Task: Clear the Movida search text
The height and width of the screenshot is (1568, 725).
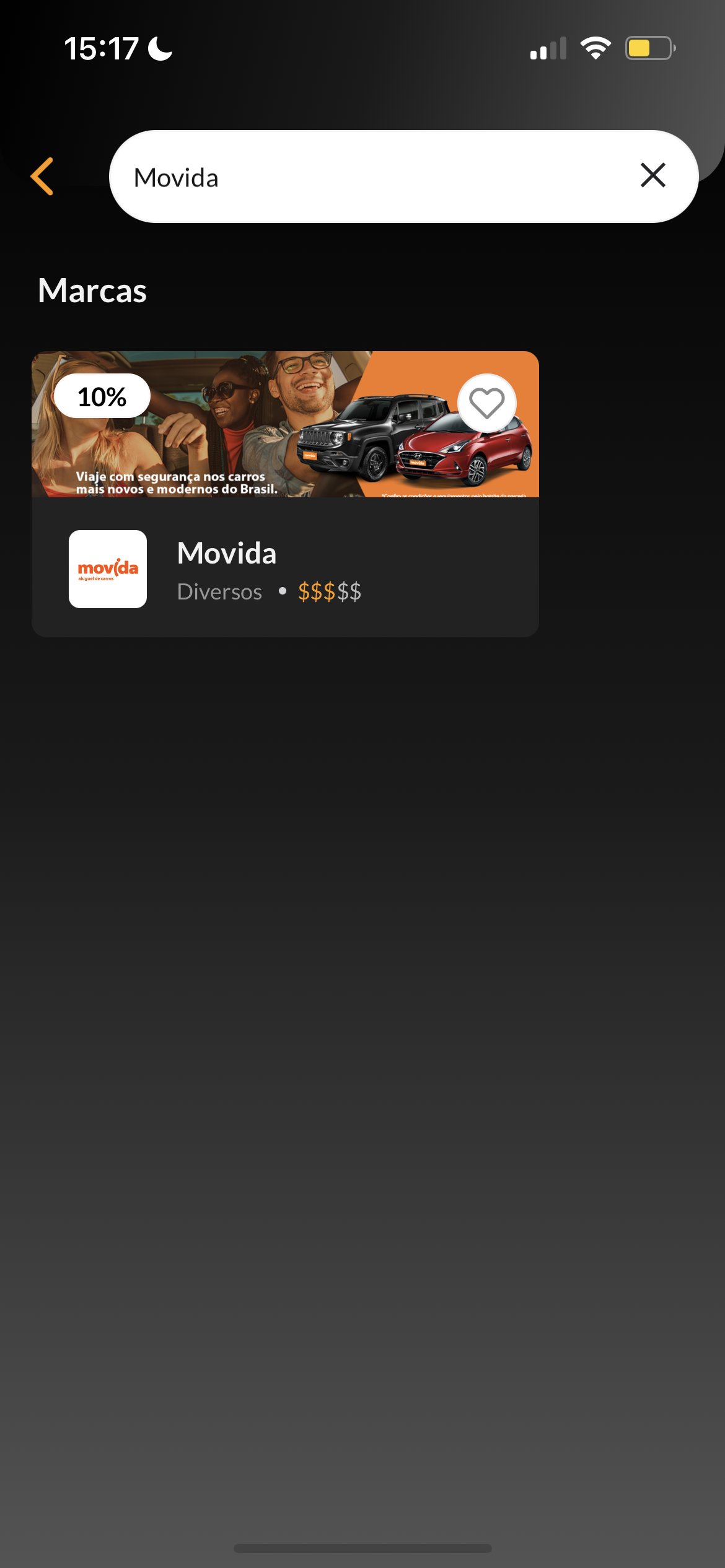Action: click(652, 176)
